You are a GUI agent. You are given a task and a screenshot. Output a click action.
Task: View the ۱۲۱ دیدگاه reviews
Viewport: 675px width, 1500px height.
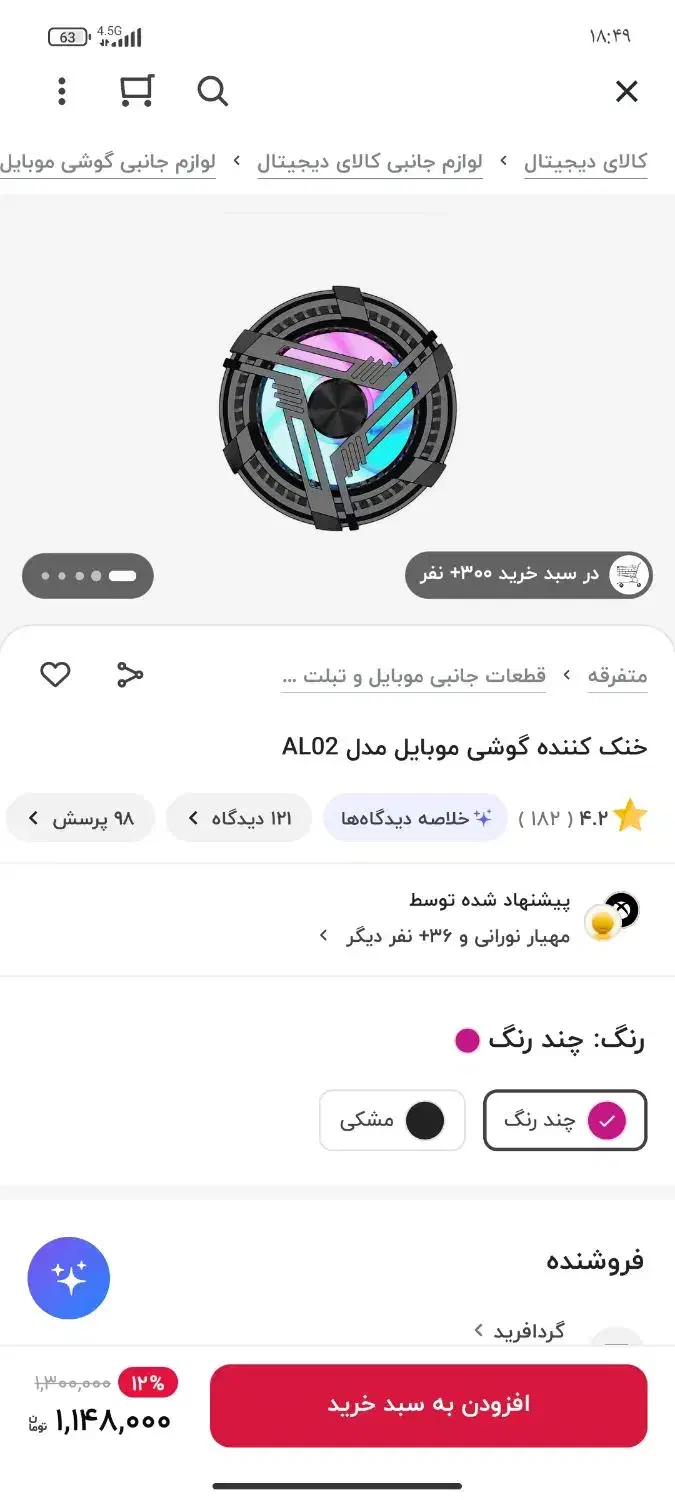(x=239, y=818)
